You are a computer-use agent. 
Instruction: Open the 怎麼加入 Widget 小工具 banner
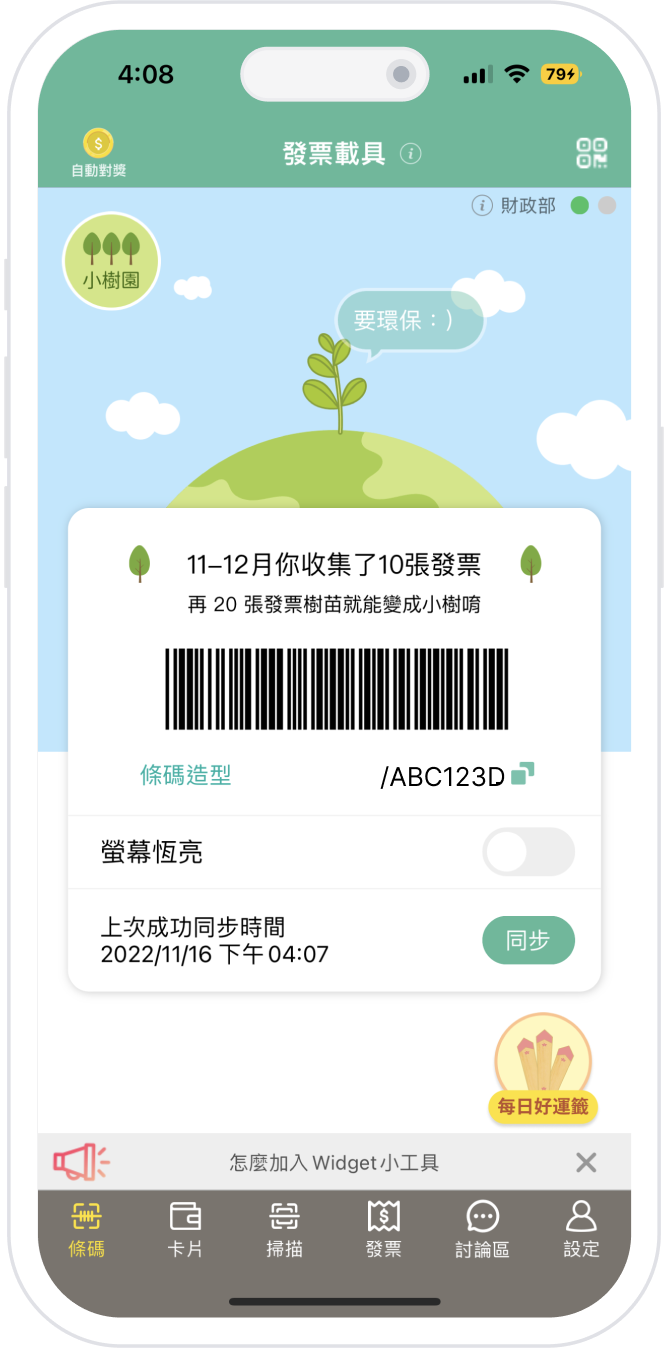(334, 1162)
